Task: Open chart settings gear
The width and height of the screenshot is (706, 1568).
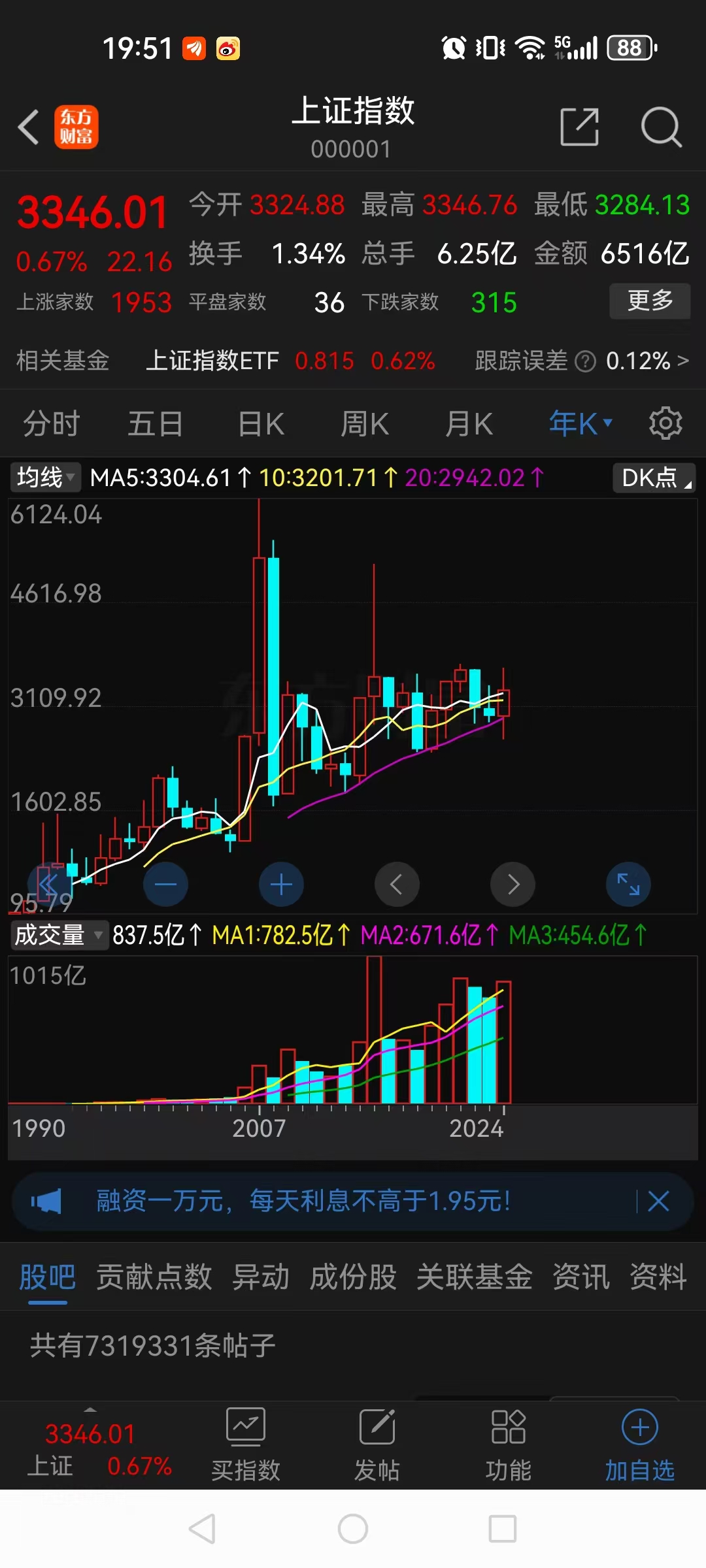Action: click(x=665, y=422)
